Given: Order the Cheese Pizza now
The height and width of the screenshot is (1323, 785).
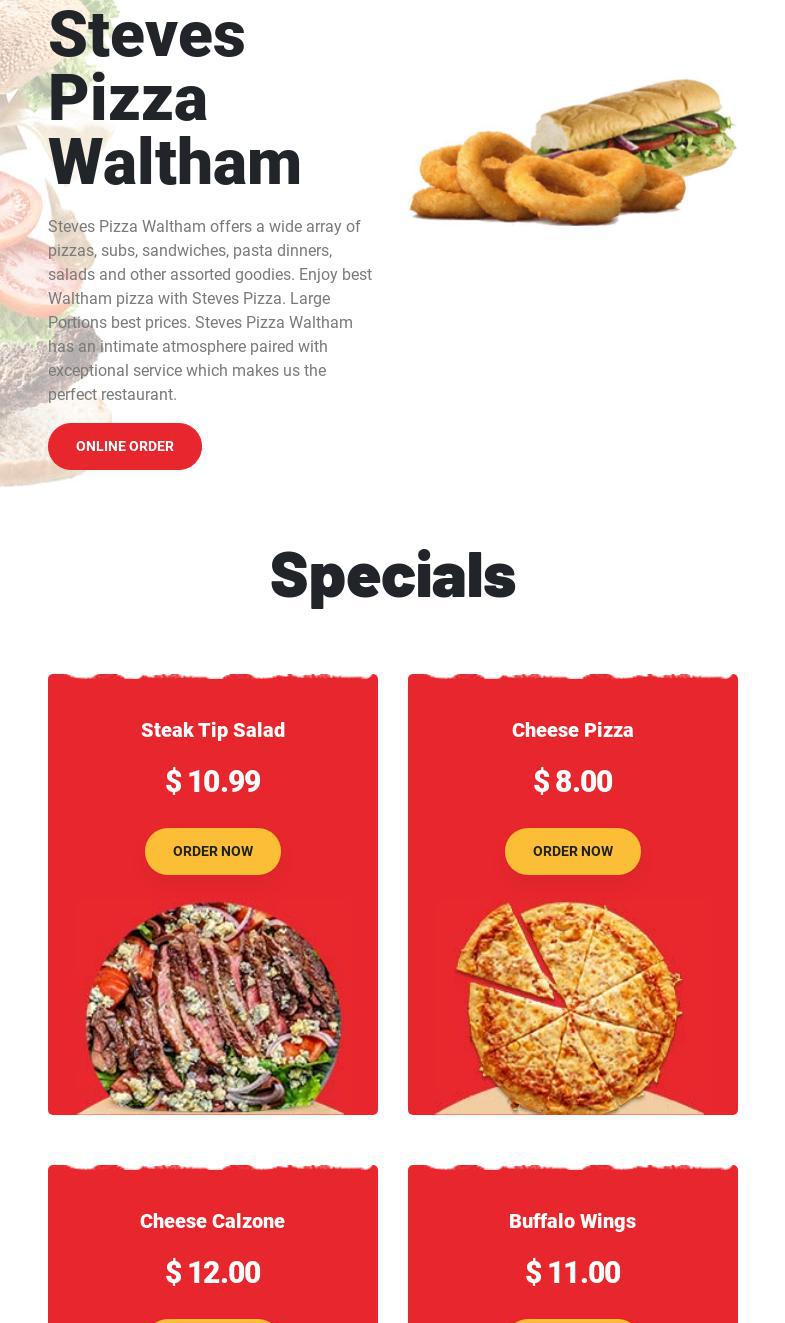Looking at the screenshot, I should point(573,851).
